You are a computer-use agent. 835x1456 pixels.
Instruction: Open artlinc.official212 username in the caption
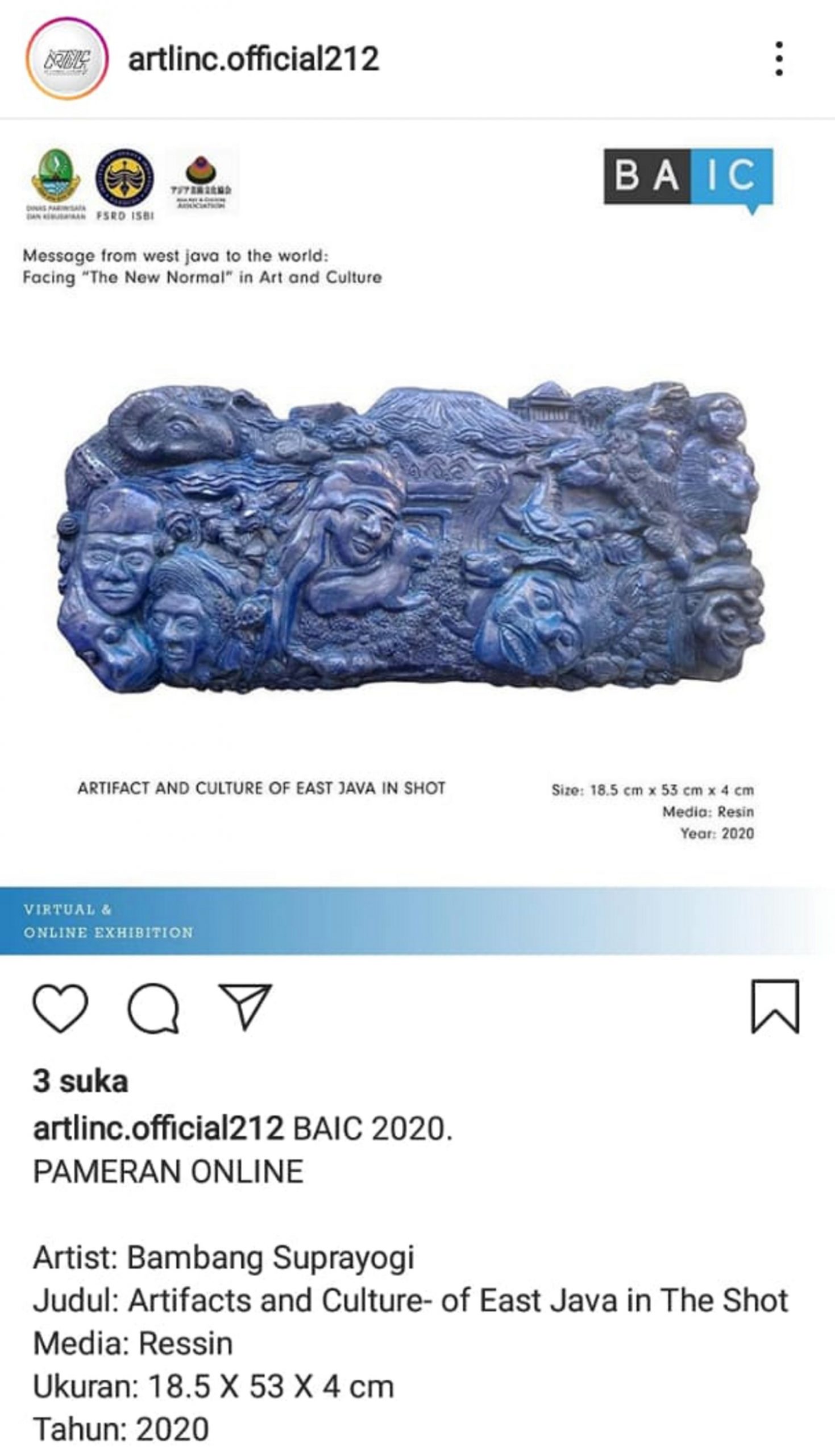pos(158,1129)
